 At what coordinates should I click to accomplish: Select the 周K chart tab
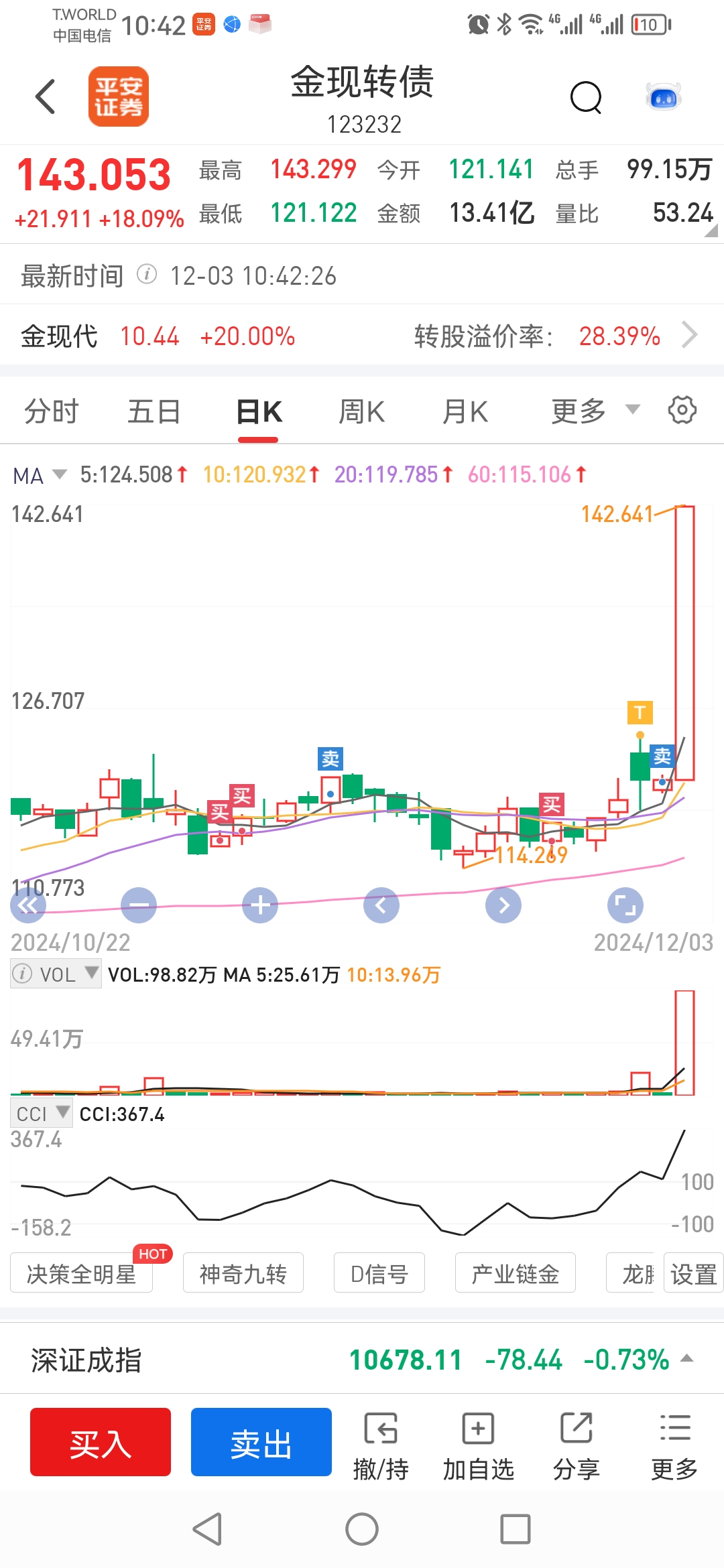point(362,411)
